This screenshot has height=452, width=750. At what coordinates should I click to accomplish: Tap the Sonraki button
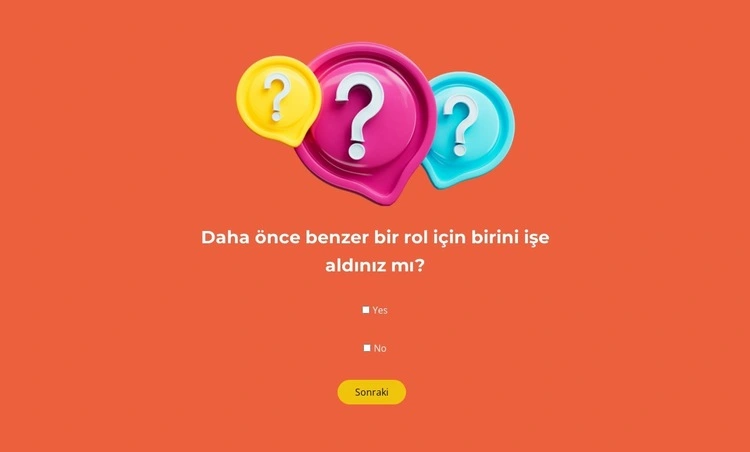[x=371, y=392]
